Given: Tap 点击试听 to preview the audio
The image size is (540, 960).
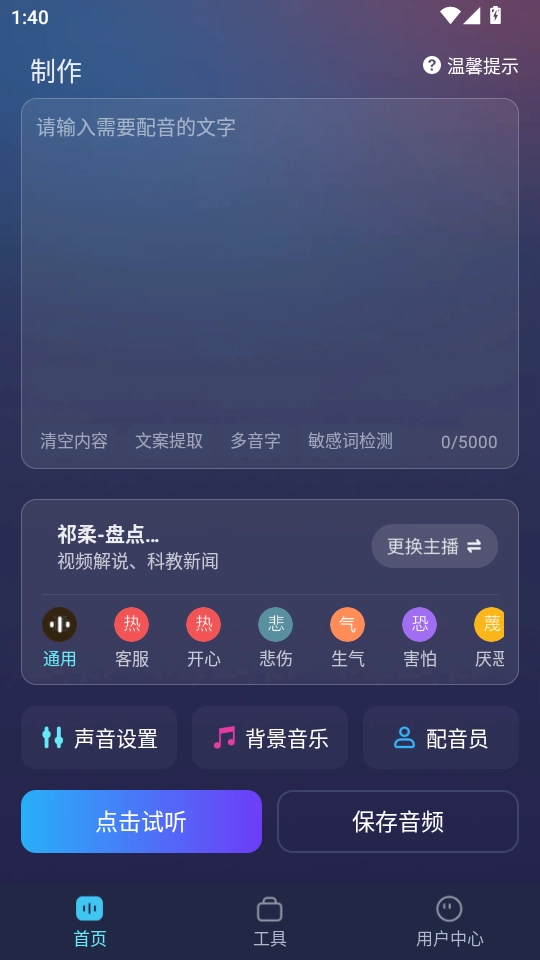Looking at the screenshot, I should 141,822.
